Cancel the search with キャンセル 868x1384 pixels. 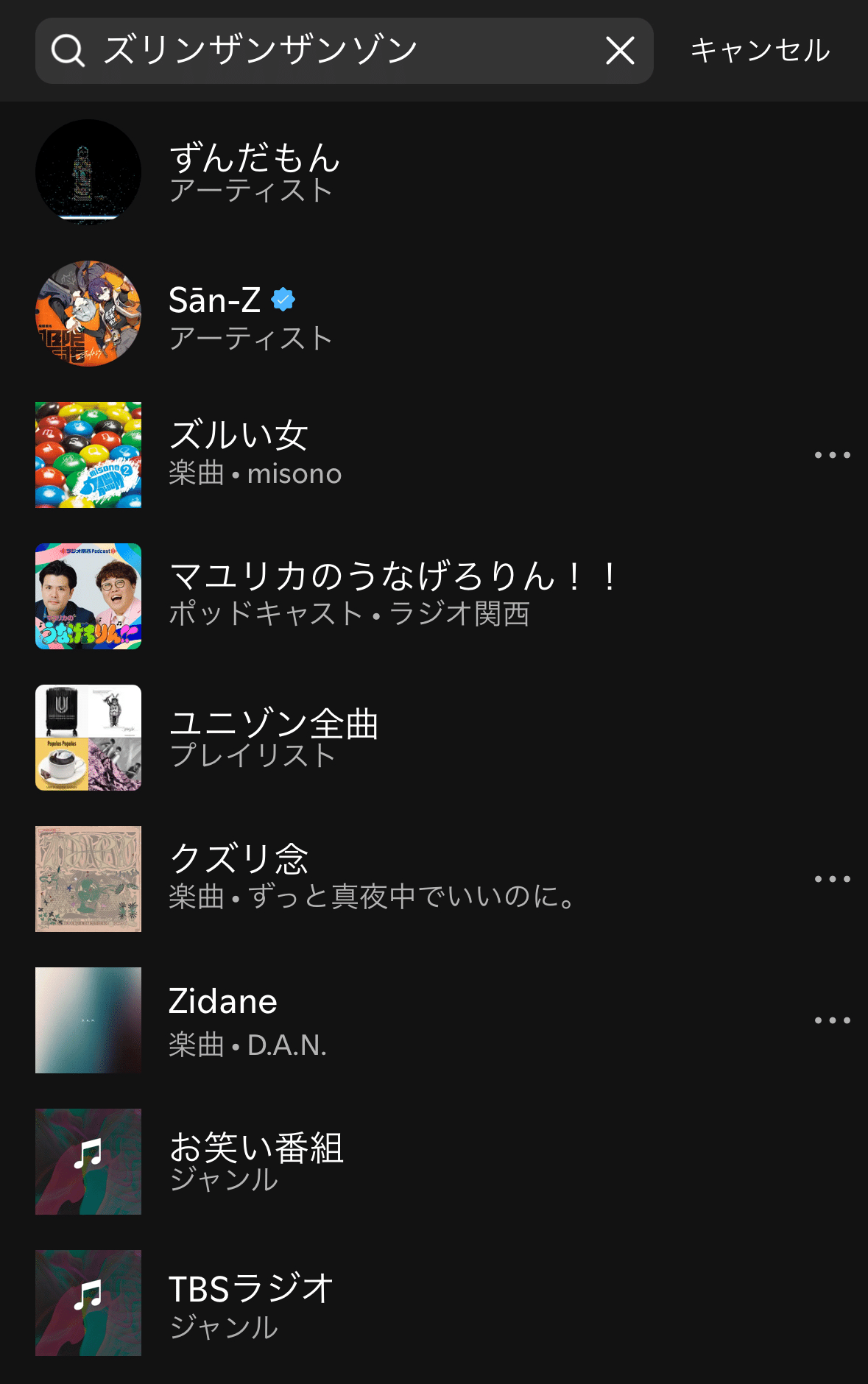click(x=760, y=51)
